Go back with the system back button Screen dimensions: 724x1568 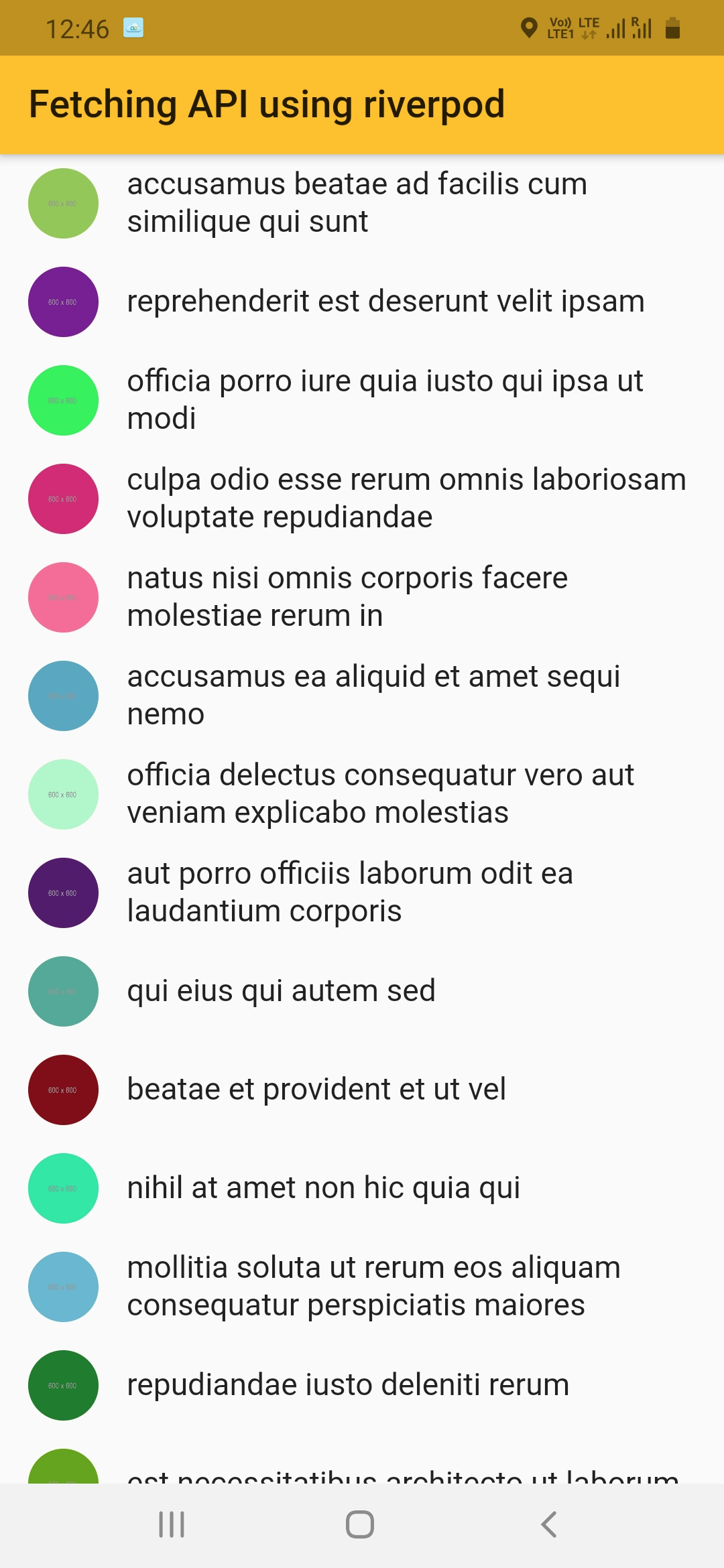549,1524
